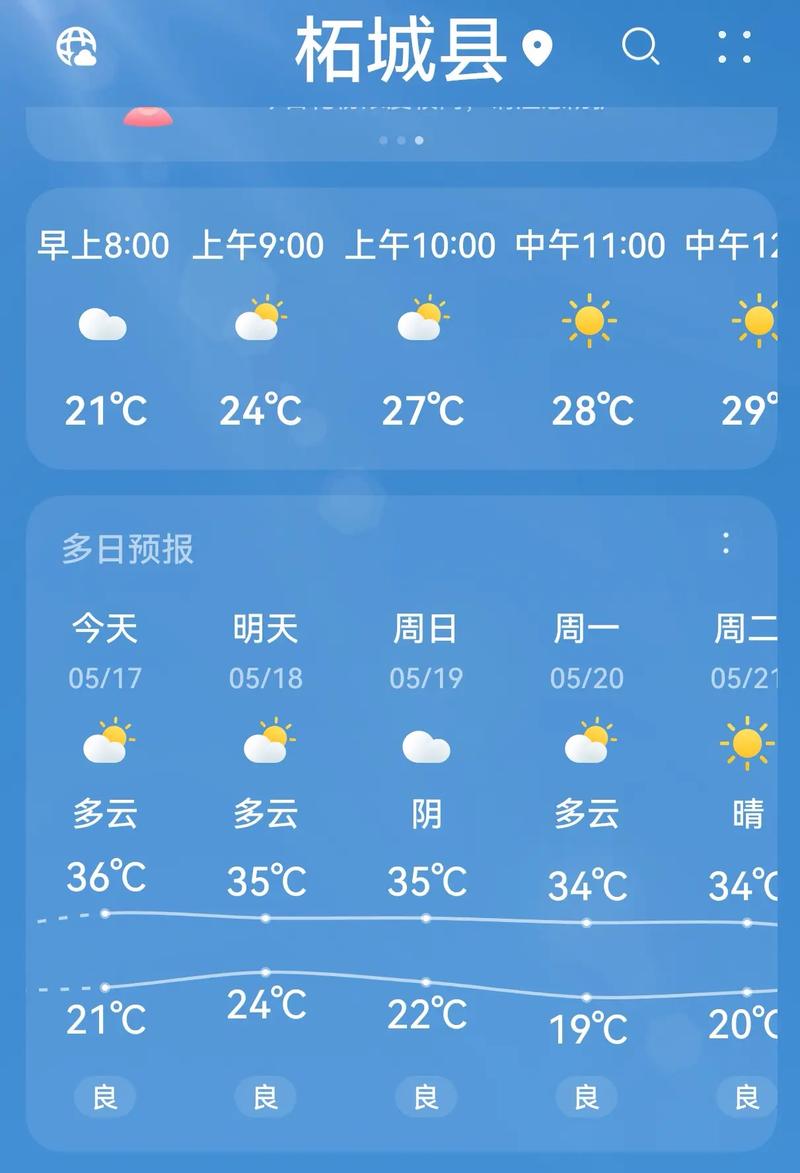Open the global cities globe icon
The width and height of the screenshot is (800, 1173).
click(x=77, y=46)
